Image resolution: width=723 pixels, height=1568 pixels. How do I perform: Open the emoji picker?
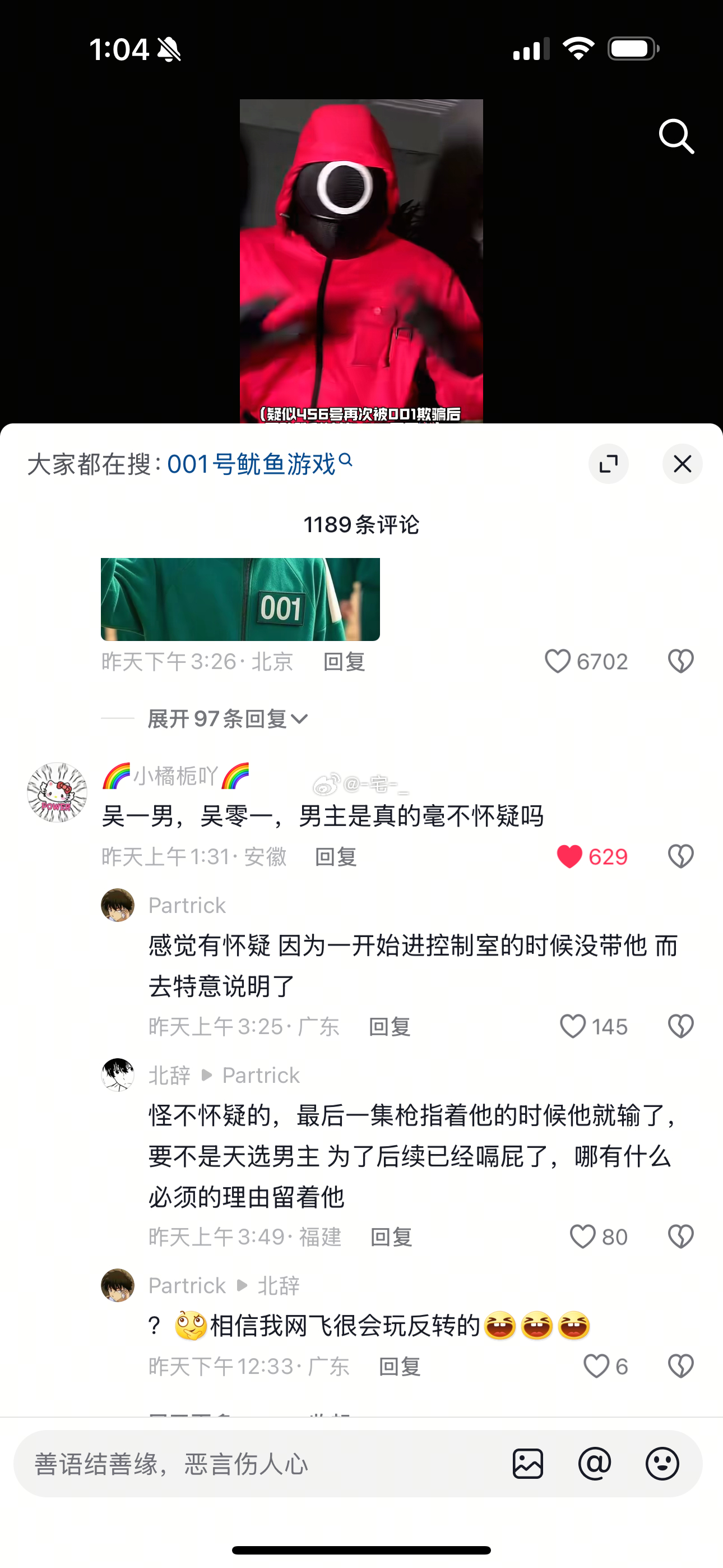click(662, 1464)
